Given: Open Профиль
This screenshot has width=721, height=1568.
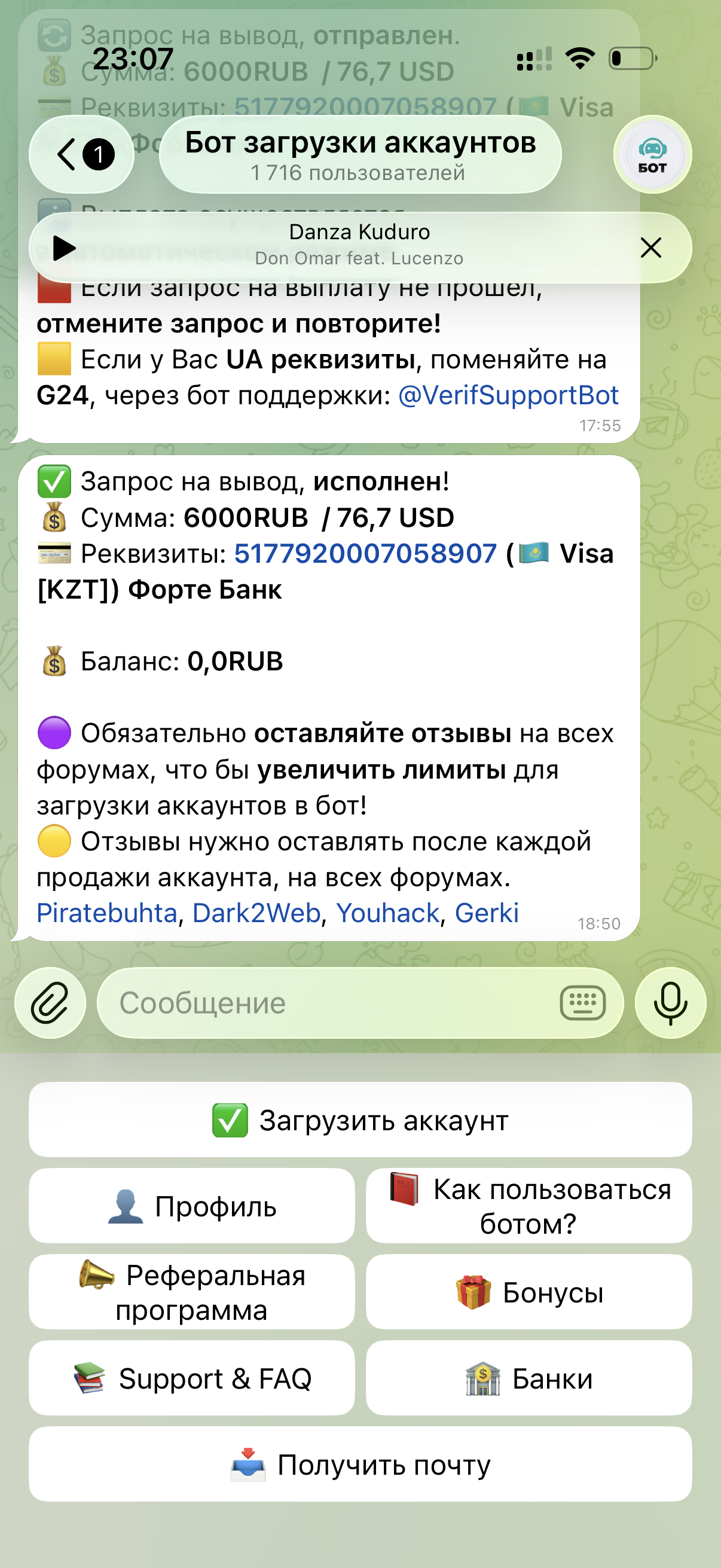Looking at the screenshot, I should tap(192, 1206).
